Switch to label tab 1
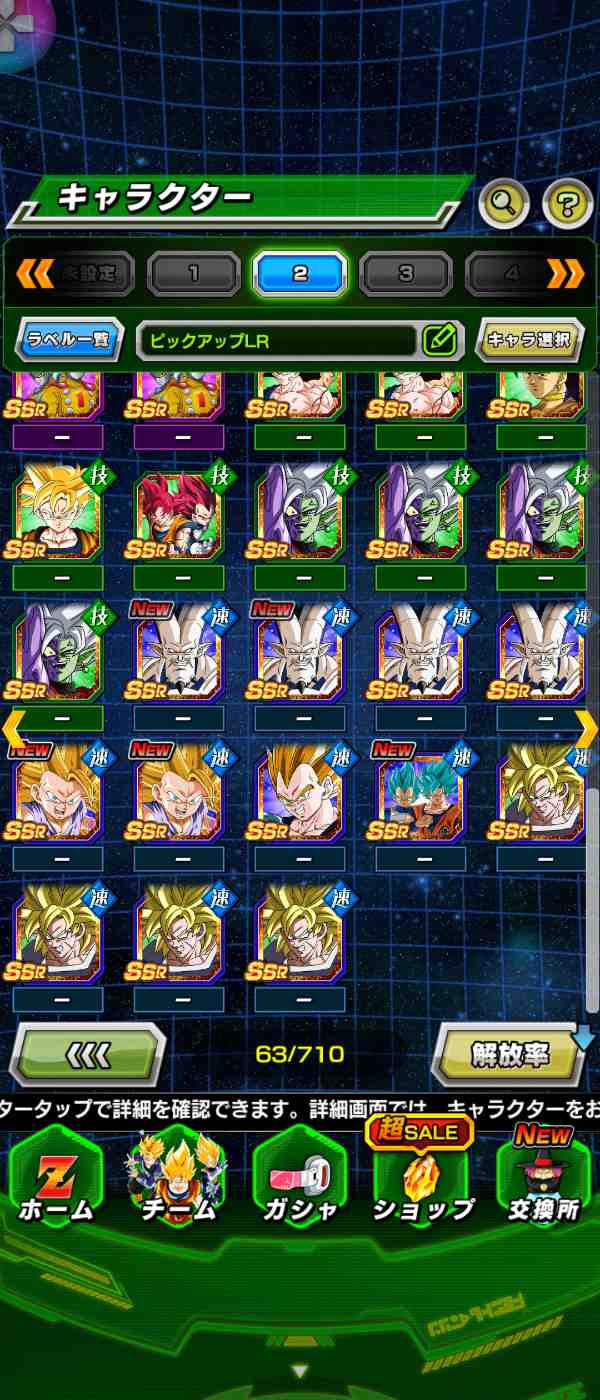The width and height of the screenshot is (600, 1400). point(194,273)
